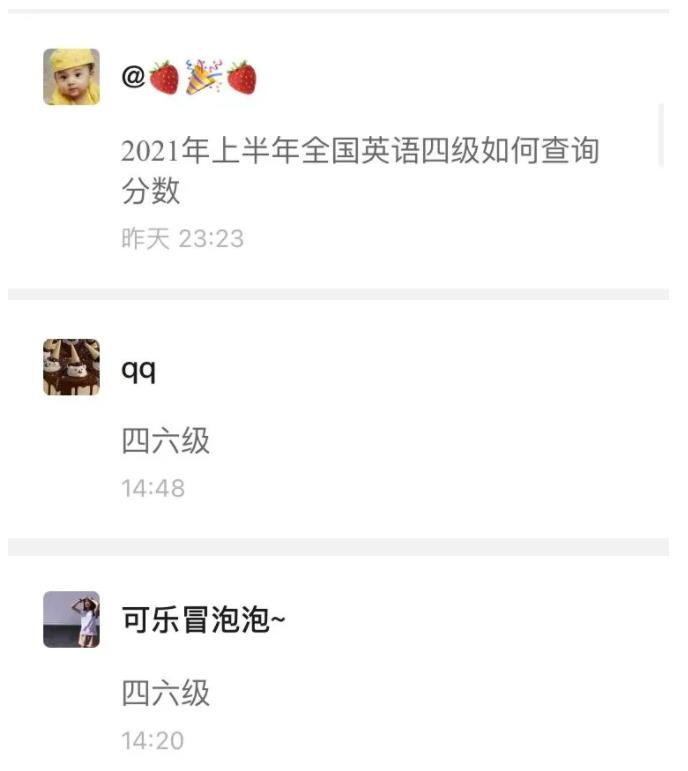The height and width of the screenshot is (771, 688).
Task: Open qq's 四六级 post from 14:48
Action: click(x=166, y=441)
